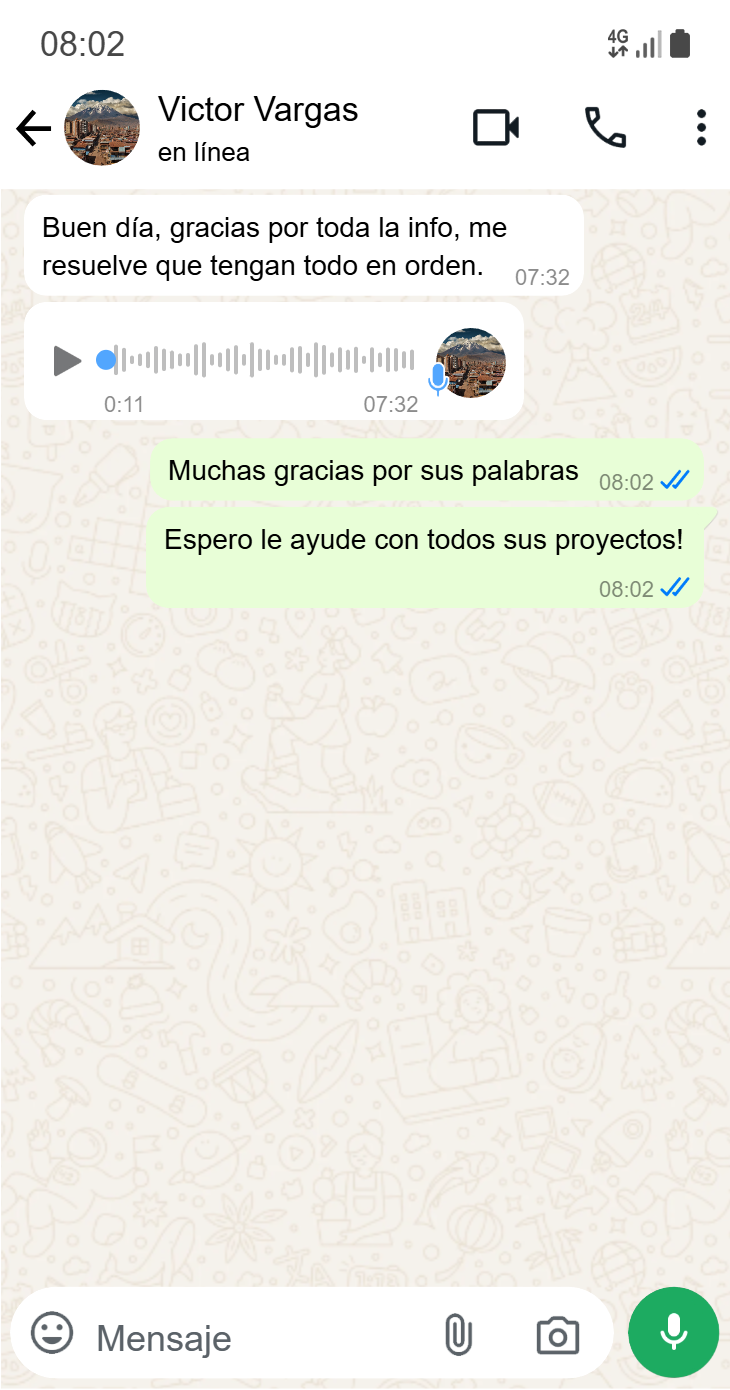Open the three-dot overflow menu
Screen dimensions: 730x1390
[x=701, y=128]
